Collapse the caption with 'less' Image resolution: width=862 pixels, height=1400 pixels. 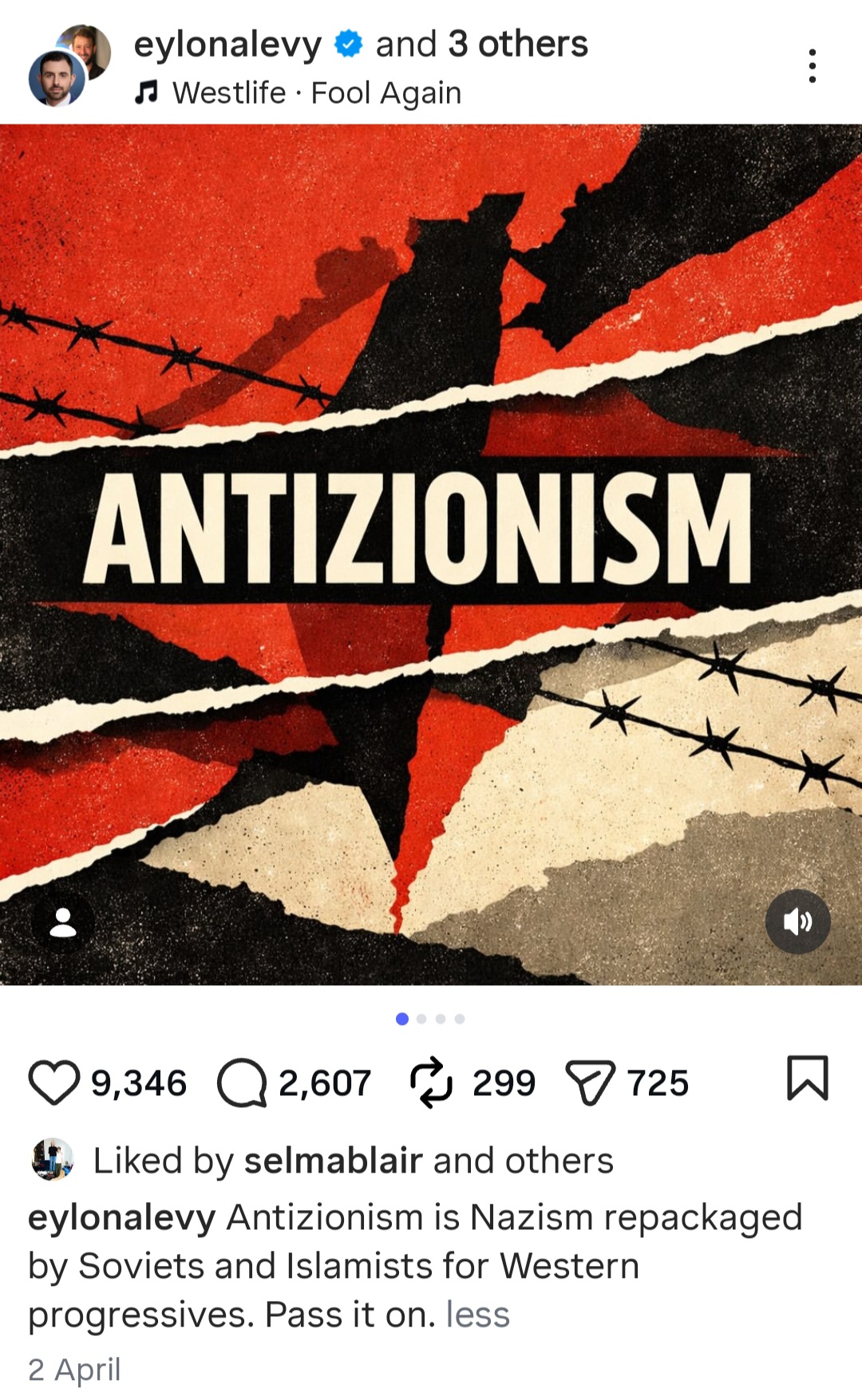click(477, 1315)
